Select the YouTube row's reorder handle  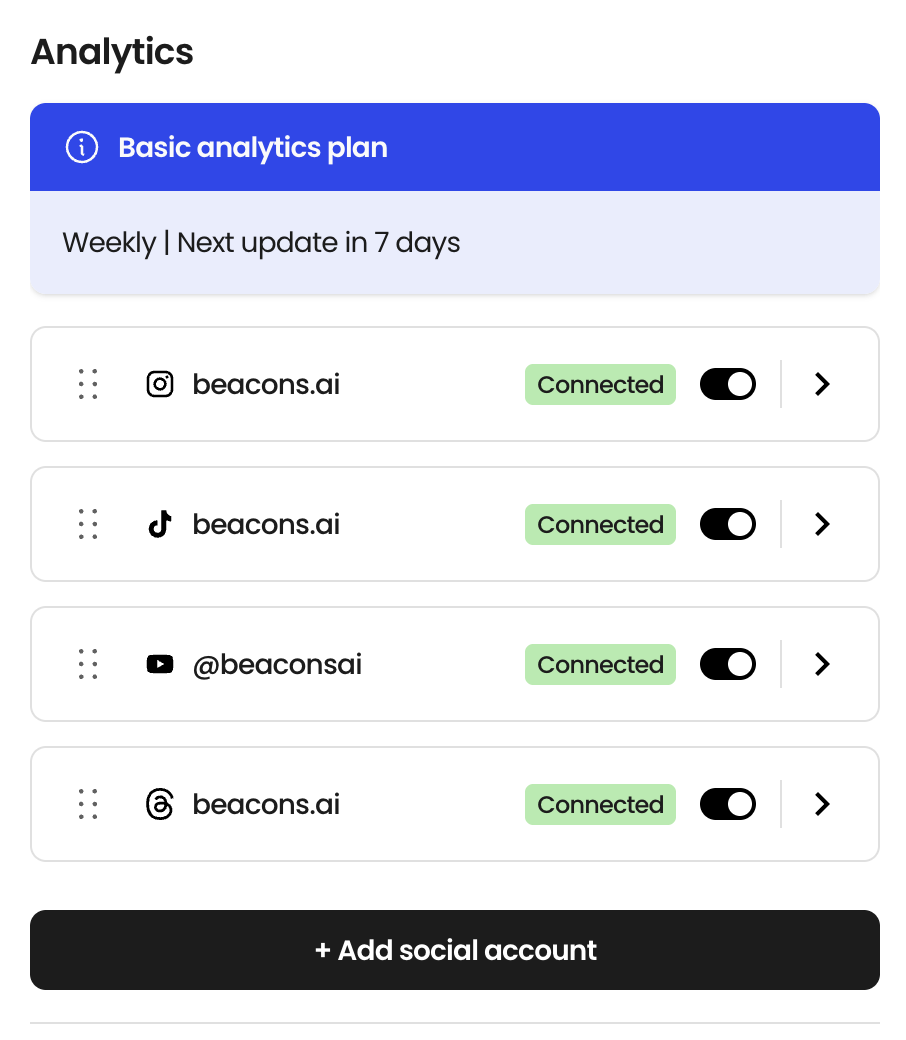point(88,664)
